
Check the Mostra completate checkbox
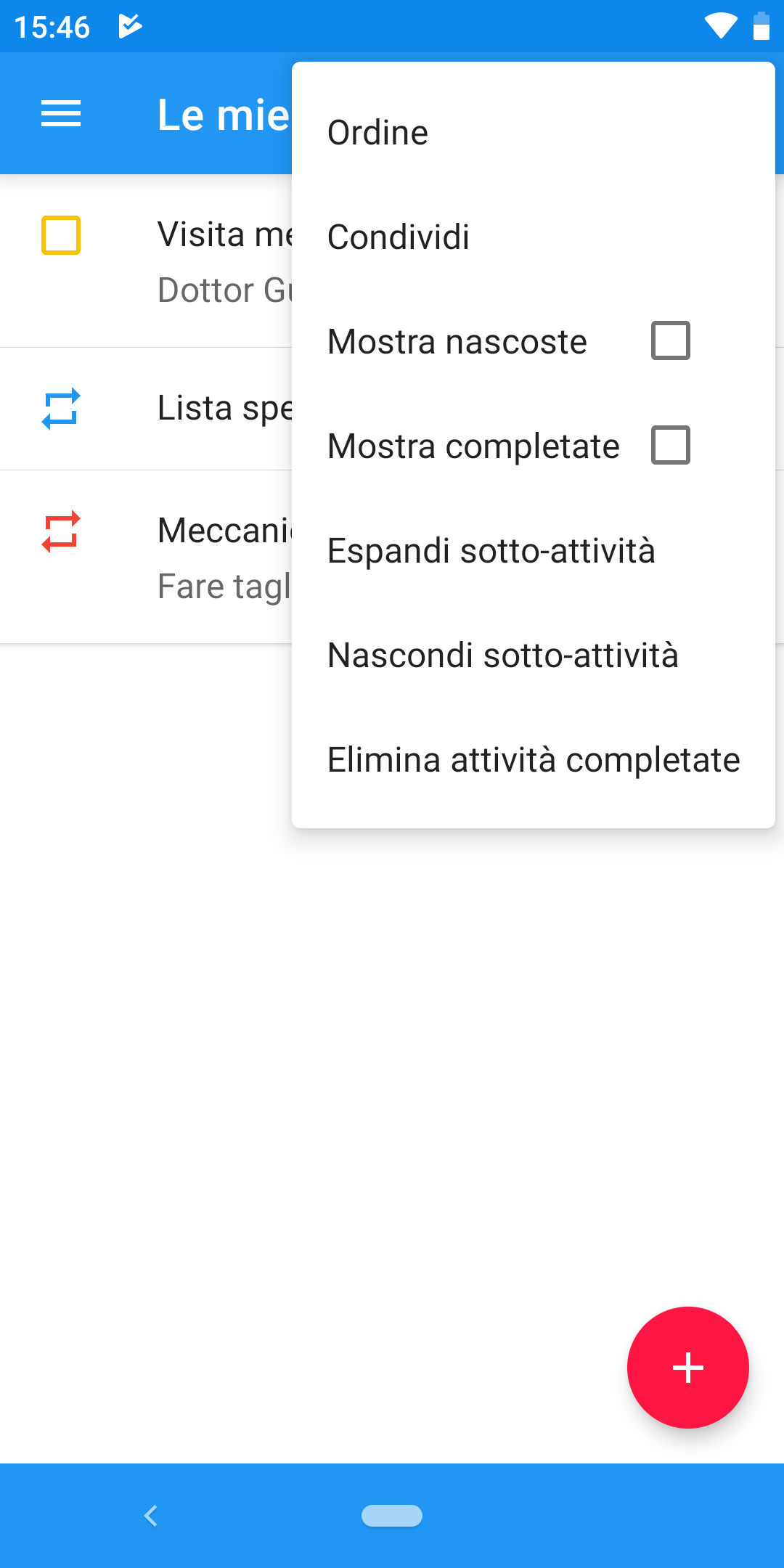click(671, 446)
